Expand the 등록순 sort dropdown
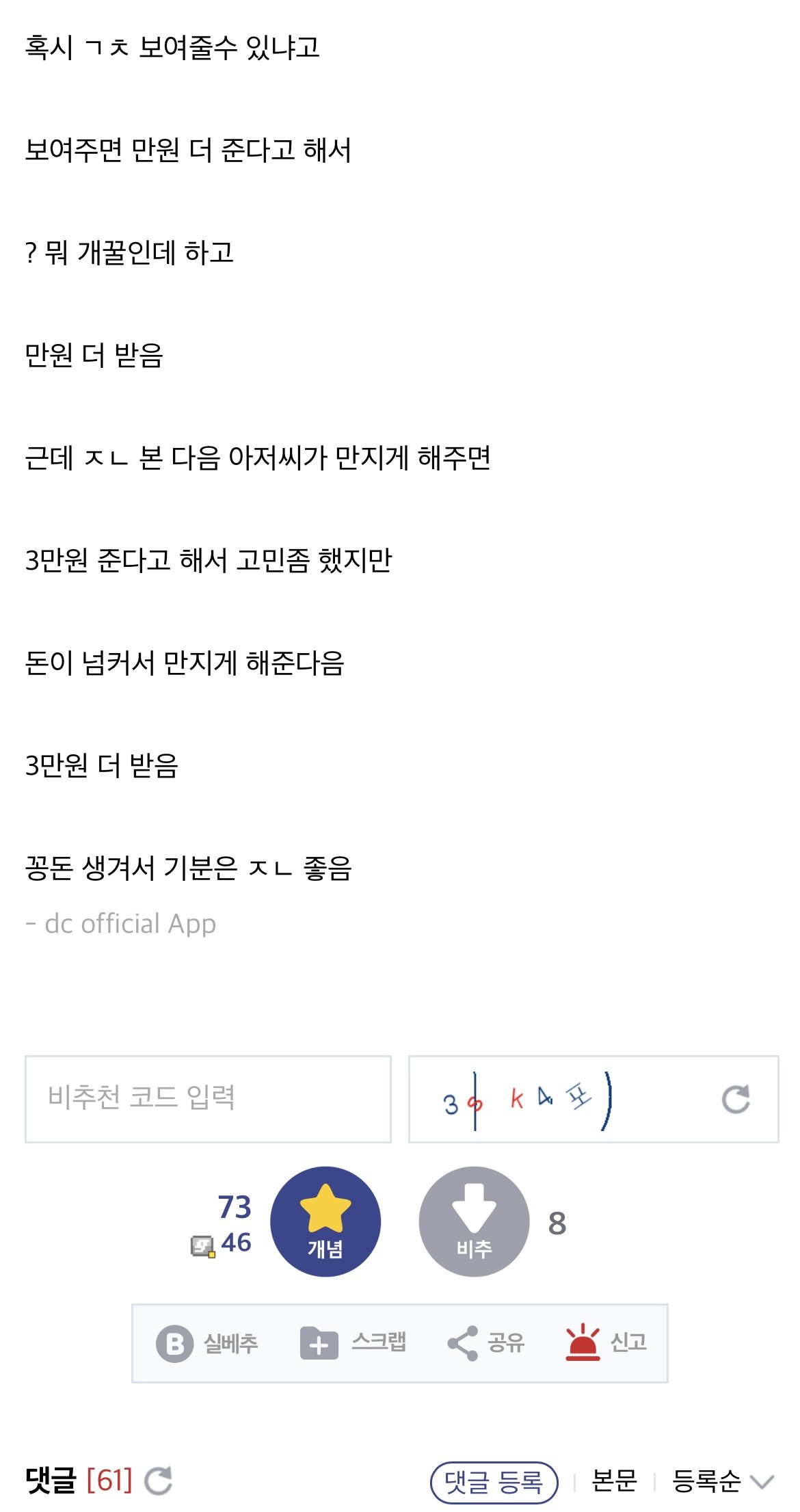Viewport: 800px width, 1512px height. pyautogui.click(x=722, y=1481)
